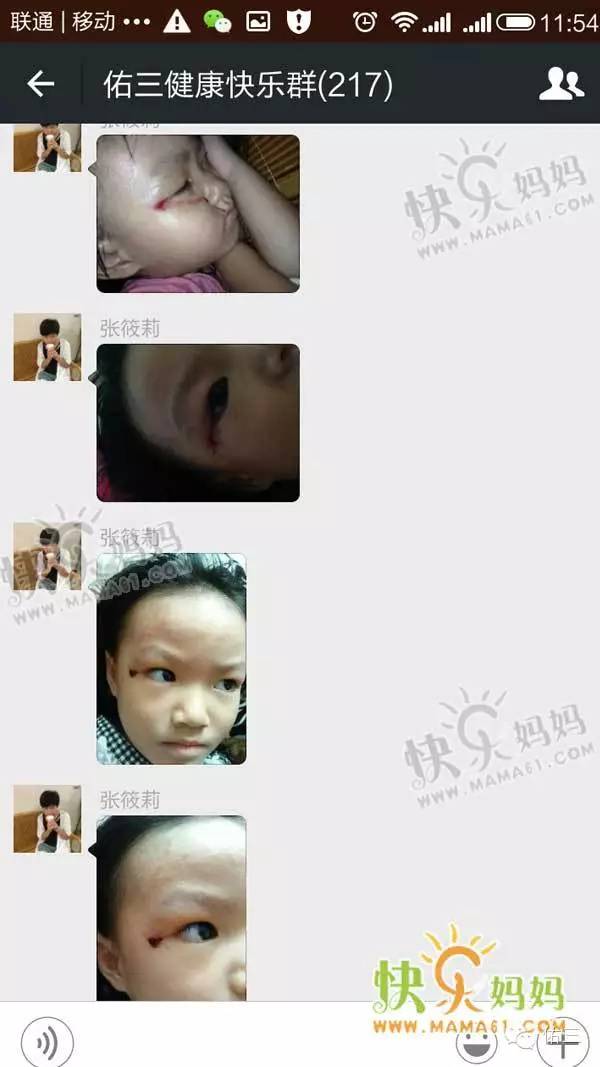Image resolution: width=600 pixels, height=1067 pixels.
Task: Open the photo with checkered collar
Action: pyautogui.click(x=171, y=658)
